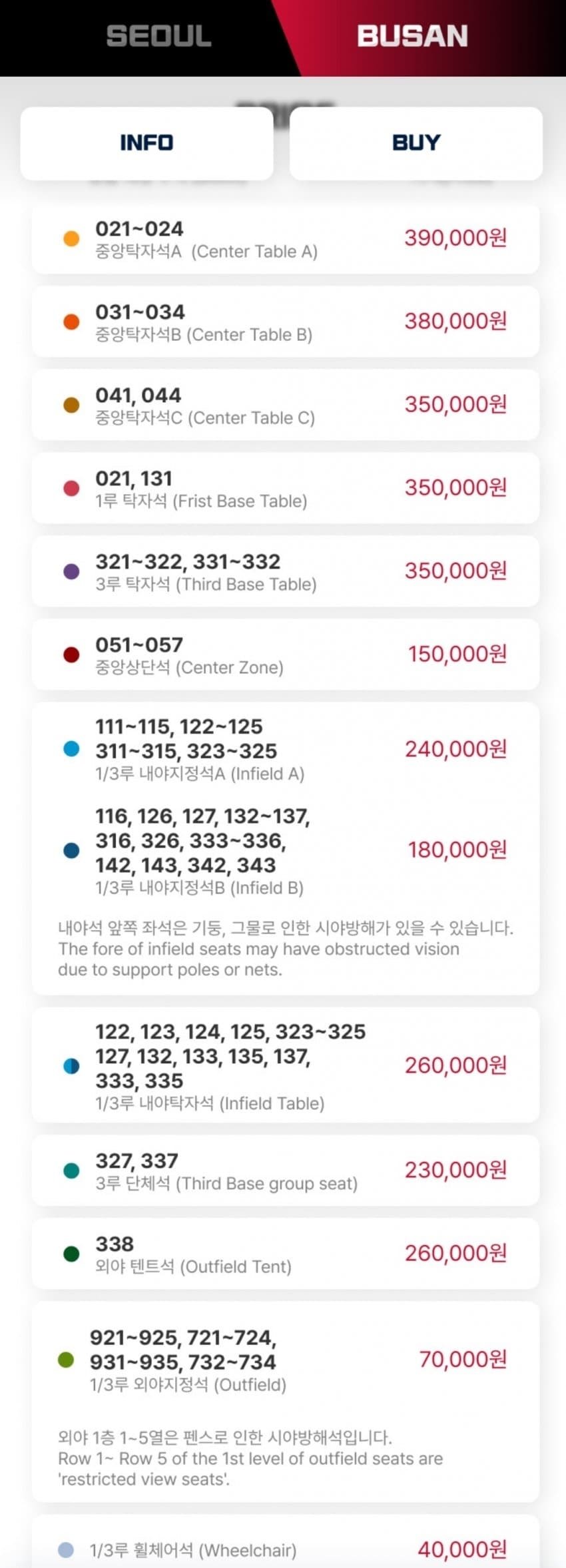Click the dark red Center Zone dot
566x1568 pixels.
[70, 654]
